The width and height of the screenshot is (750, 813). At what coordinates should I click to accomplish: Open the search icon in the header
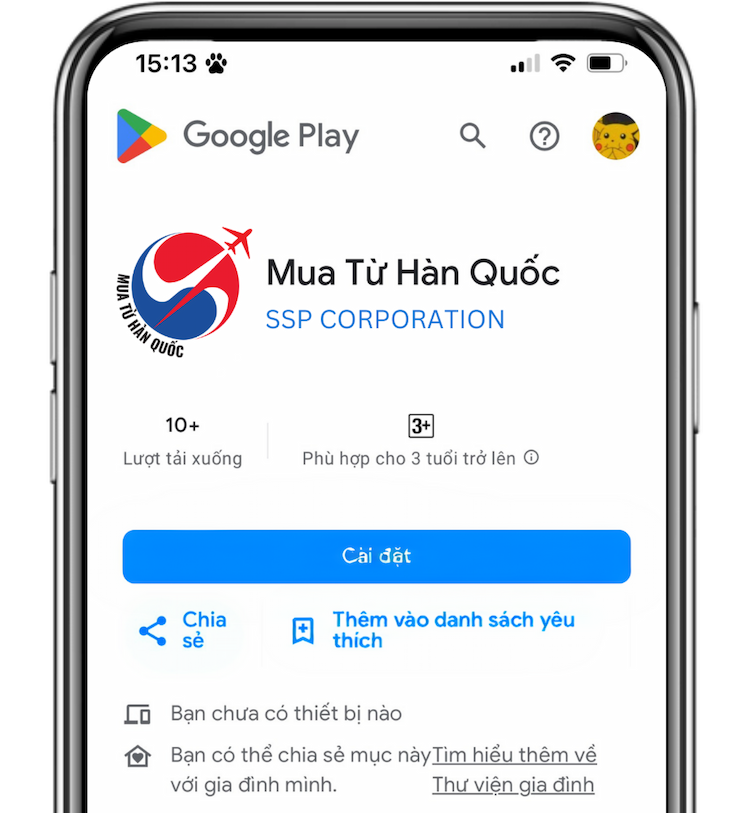[473, 136]
